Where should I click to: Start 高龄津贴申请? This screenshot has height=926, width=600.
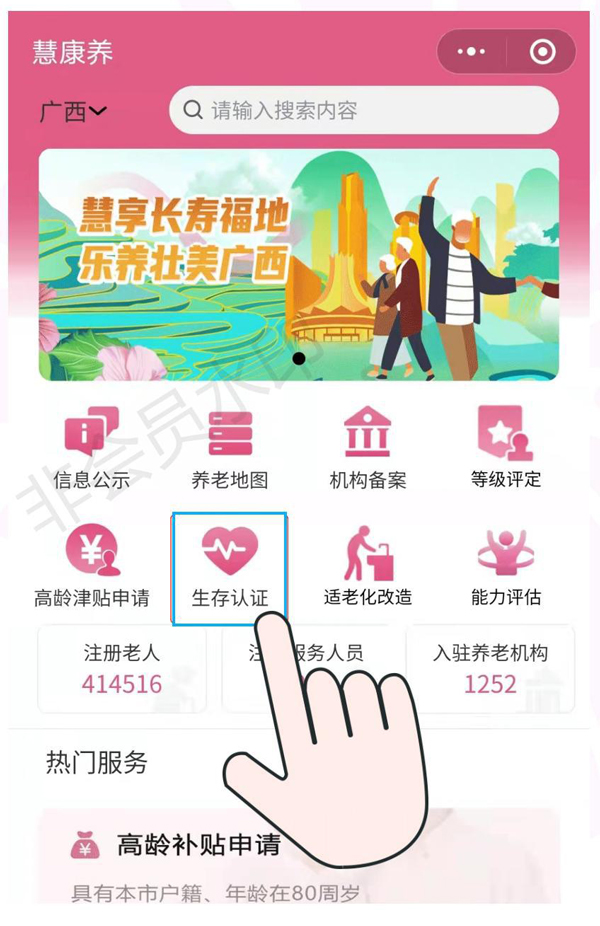91,566
